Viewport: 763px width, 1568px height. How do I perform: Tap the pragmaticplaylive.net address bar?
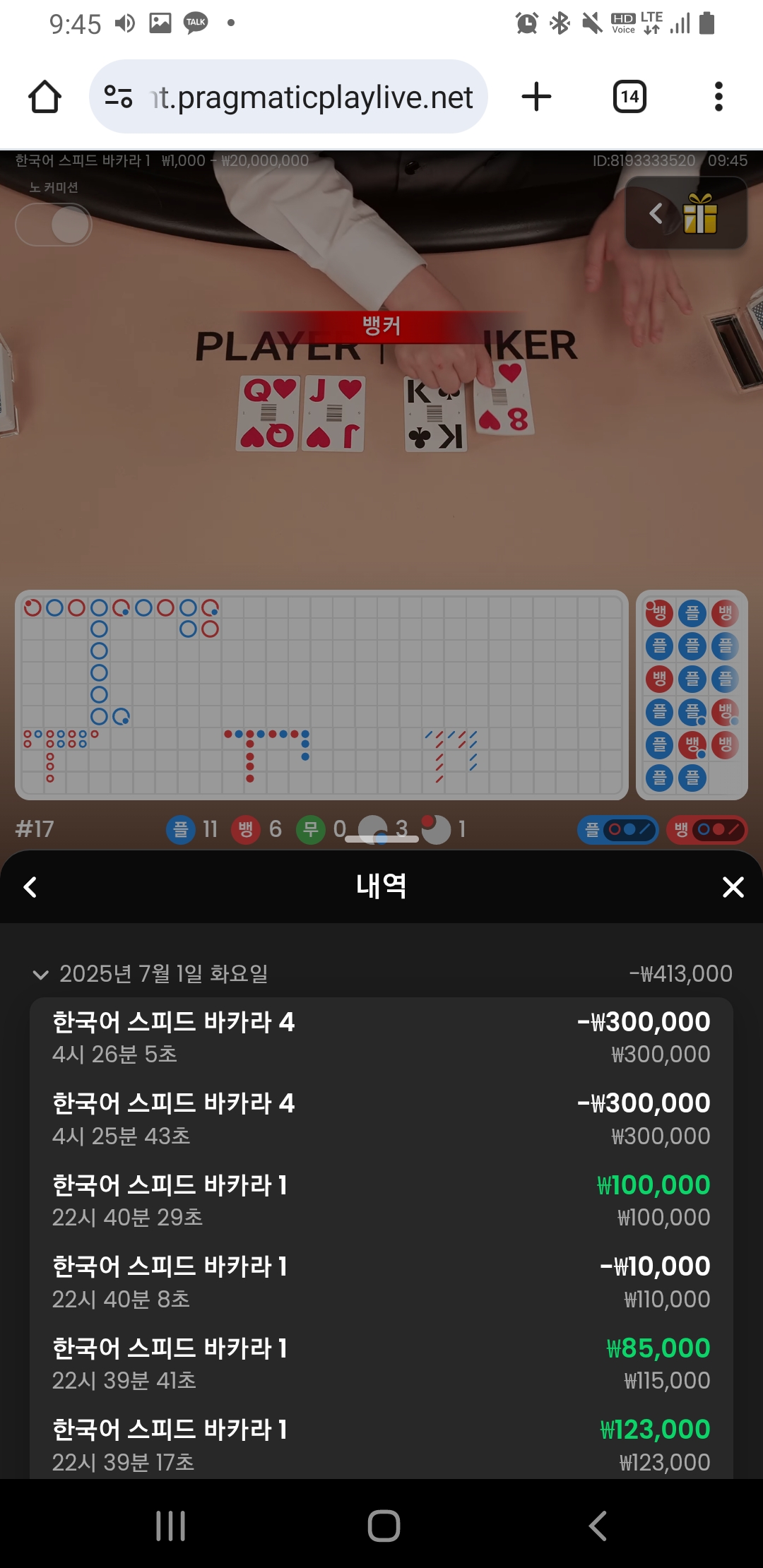coord(288,97)
